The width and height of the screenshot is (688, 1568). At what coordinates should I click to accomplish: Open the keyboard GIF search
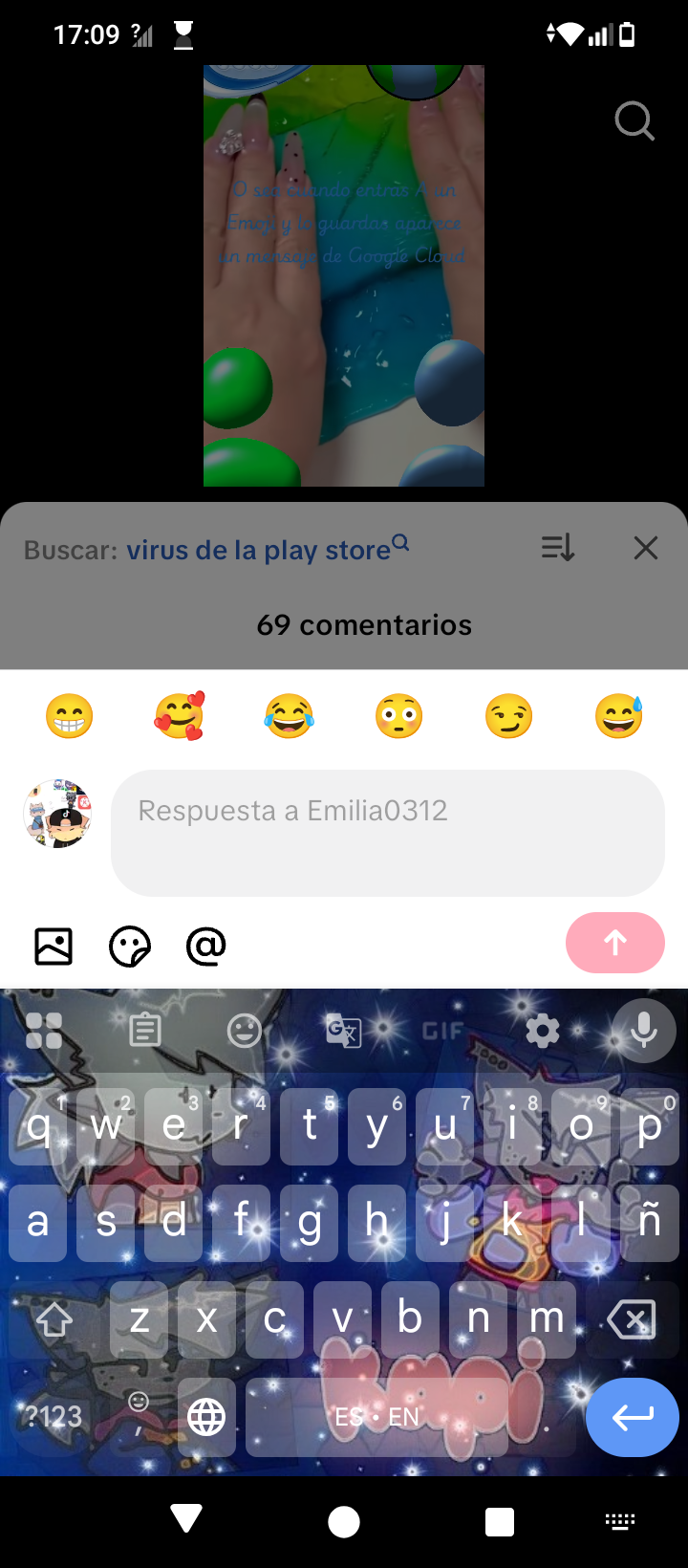pos(443,1031)
